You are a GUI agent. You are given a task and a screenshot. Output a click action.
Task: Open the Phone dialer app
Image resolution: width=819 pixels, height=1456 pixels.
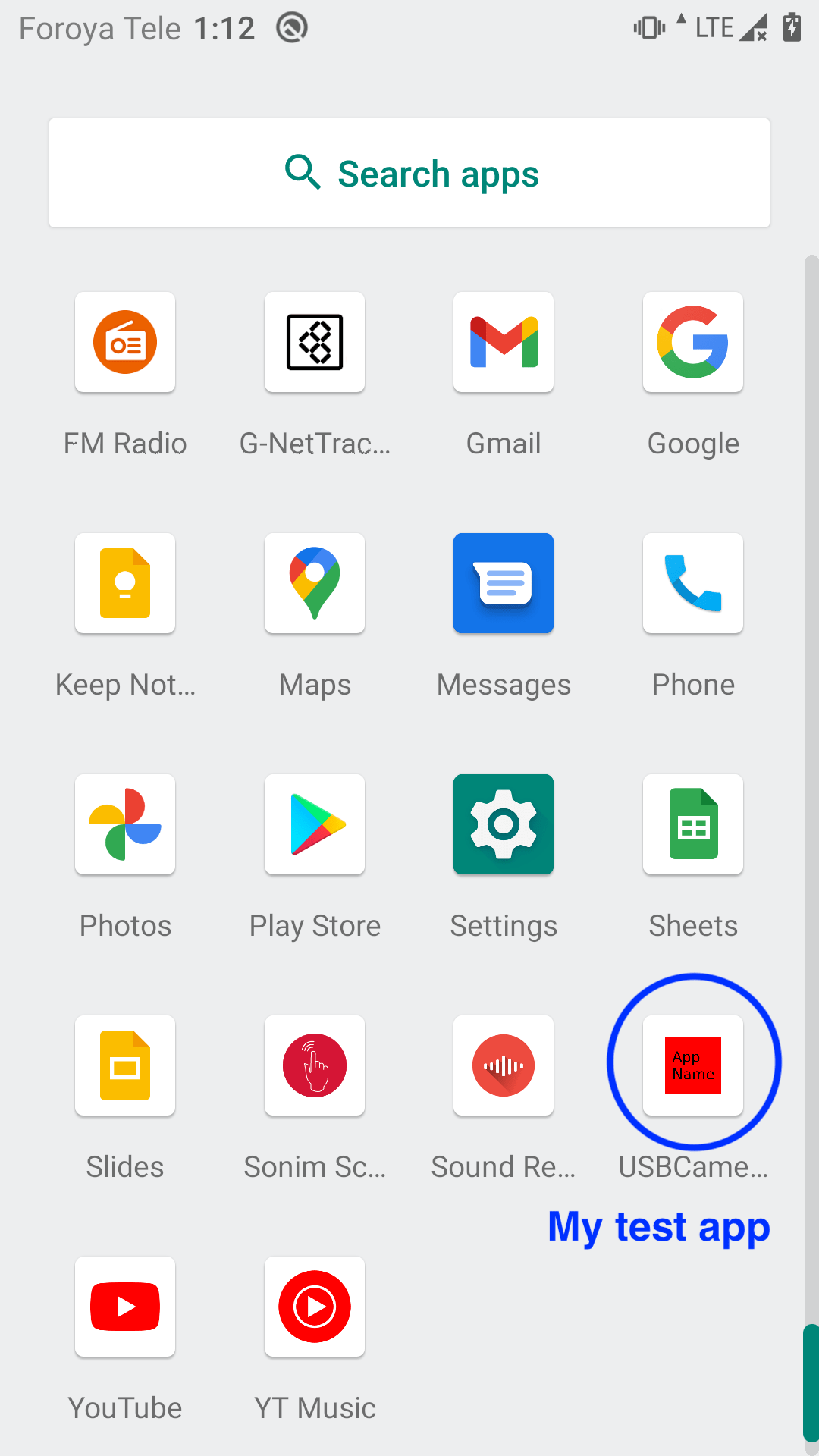pyautogui.click(x=692, y=584)
